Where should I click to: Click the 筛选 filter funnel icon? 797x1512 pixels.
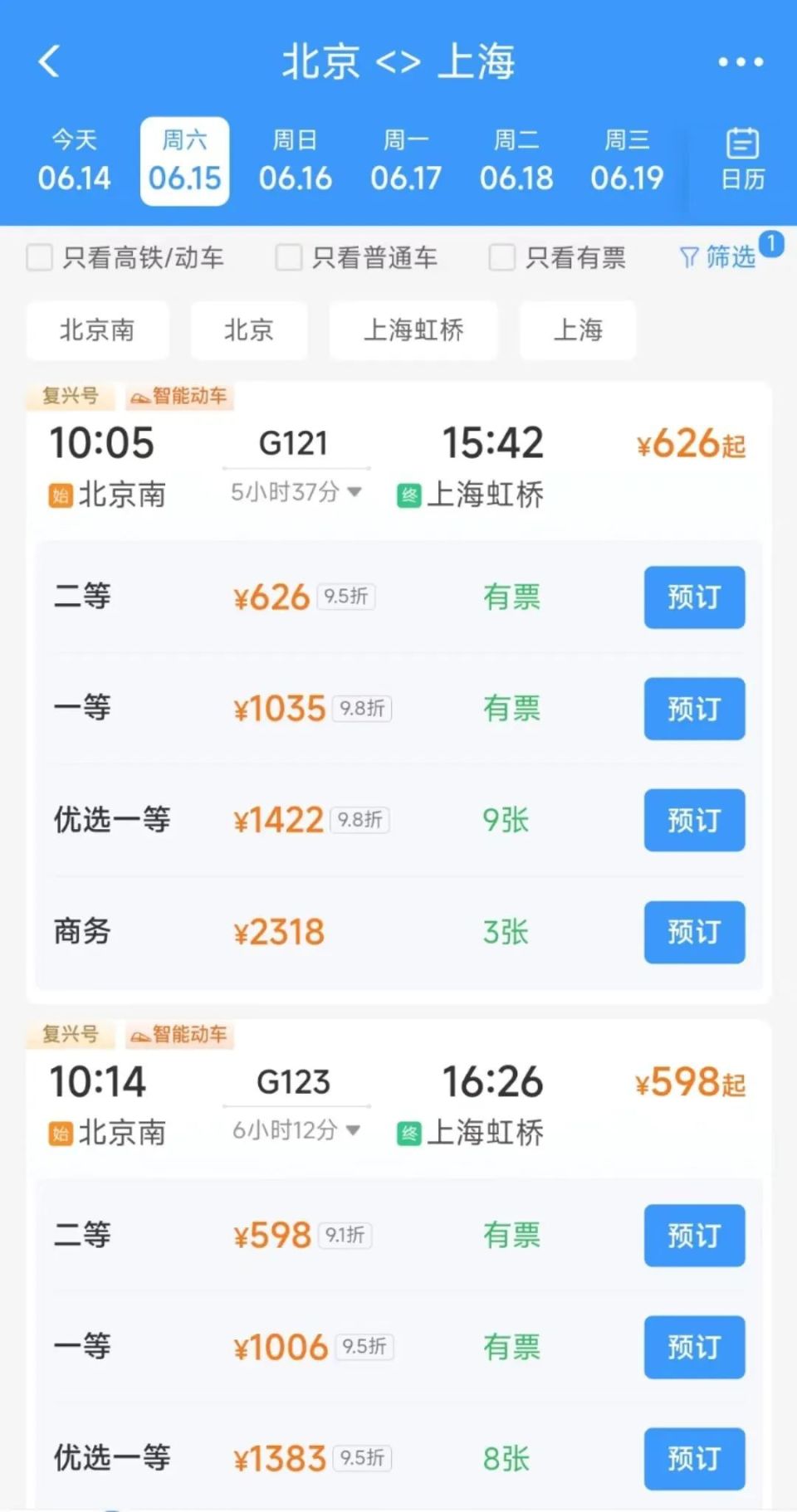pos(690,258)
